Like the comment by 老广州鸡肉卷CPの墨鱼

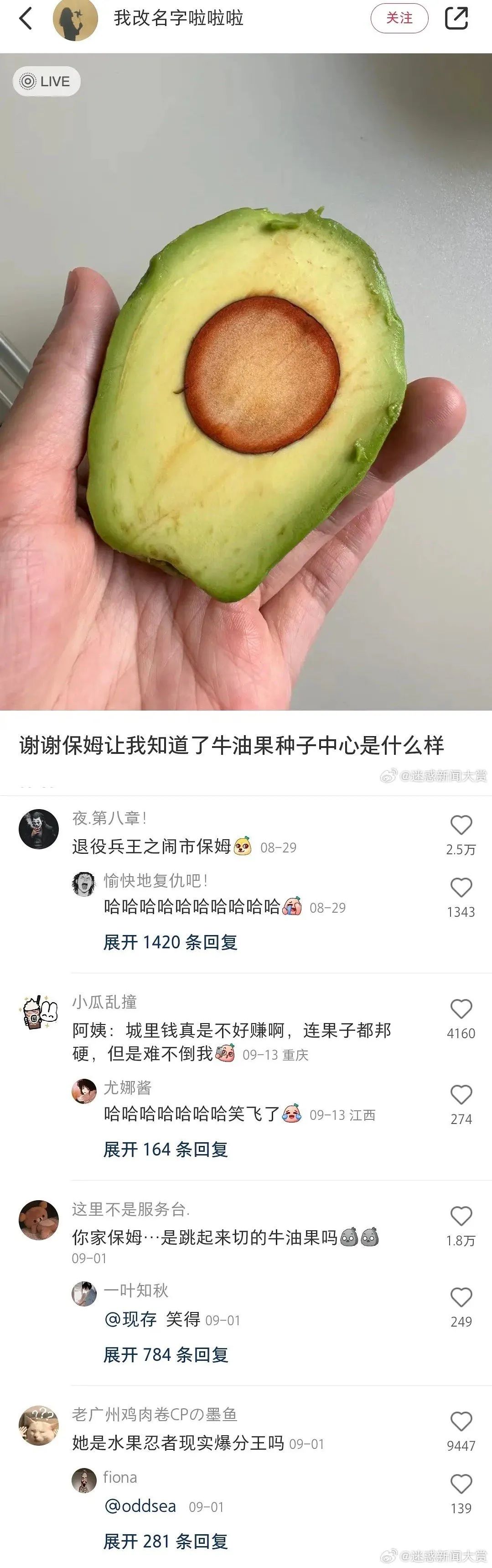[461, 1422]
